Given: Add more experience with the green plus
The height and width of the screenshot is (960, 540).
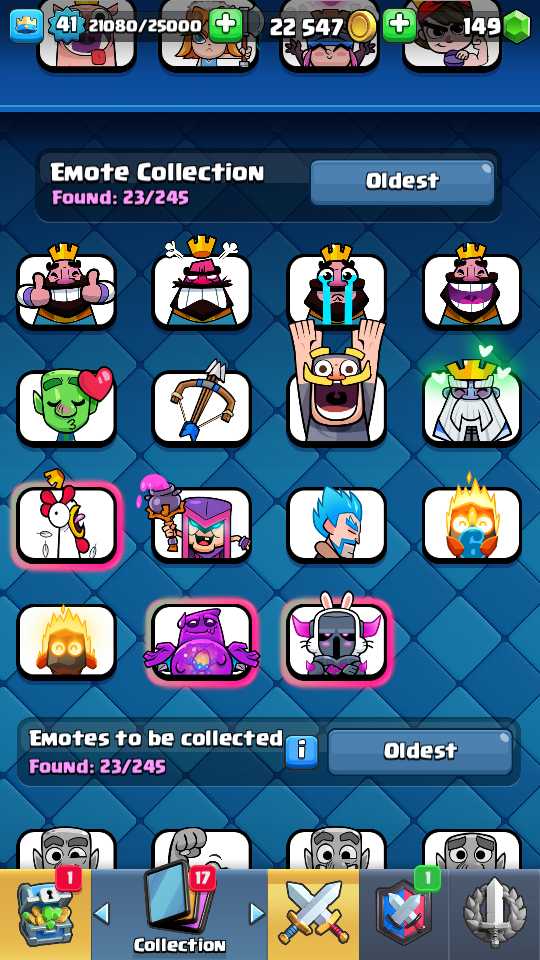Looking at the screenshot, I should (x=226, y=26).
